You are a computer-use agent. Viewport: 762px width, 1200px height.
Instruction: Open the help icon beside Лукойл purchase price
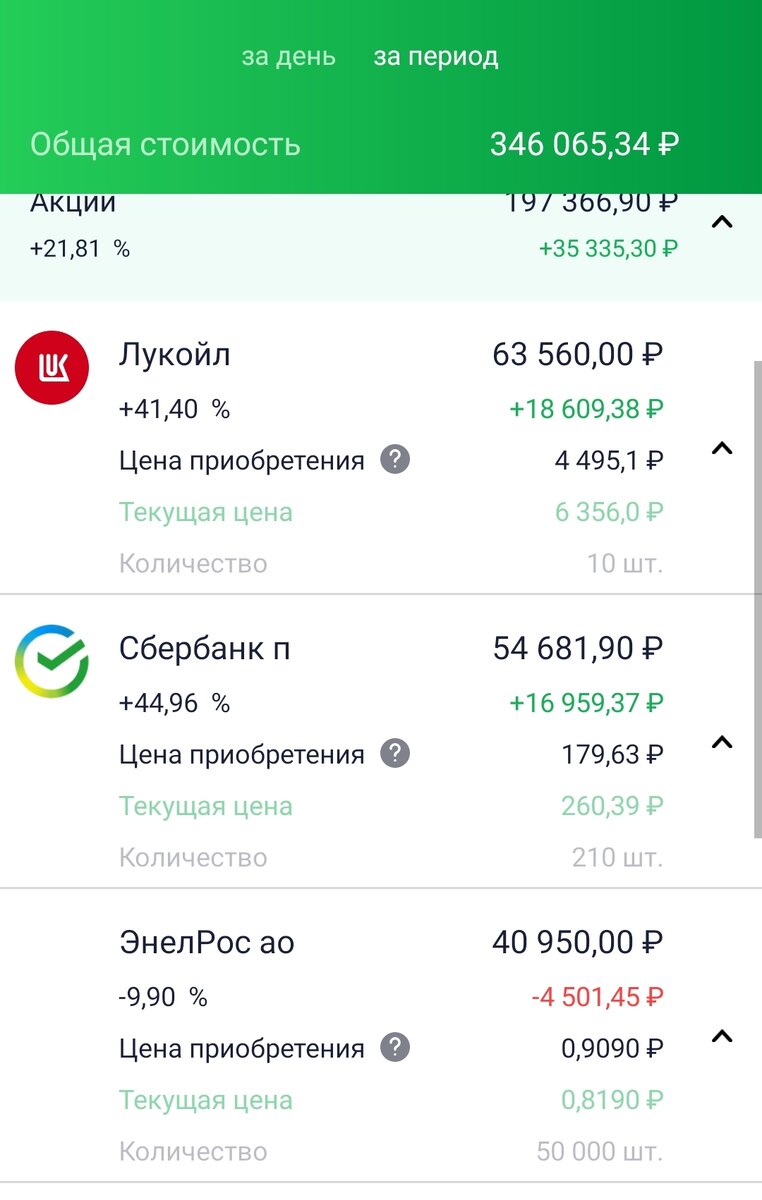(x=397, y=459)
